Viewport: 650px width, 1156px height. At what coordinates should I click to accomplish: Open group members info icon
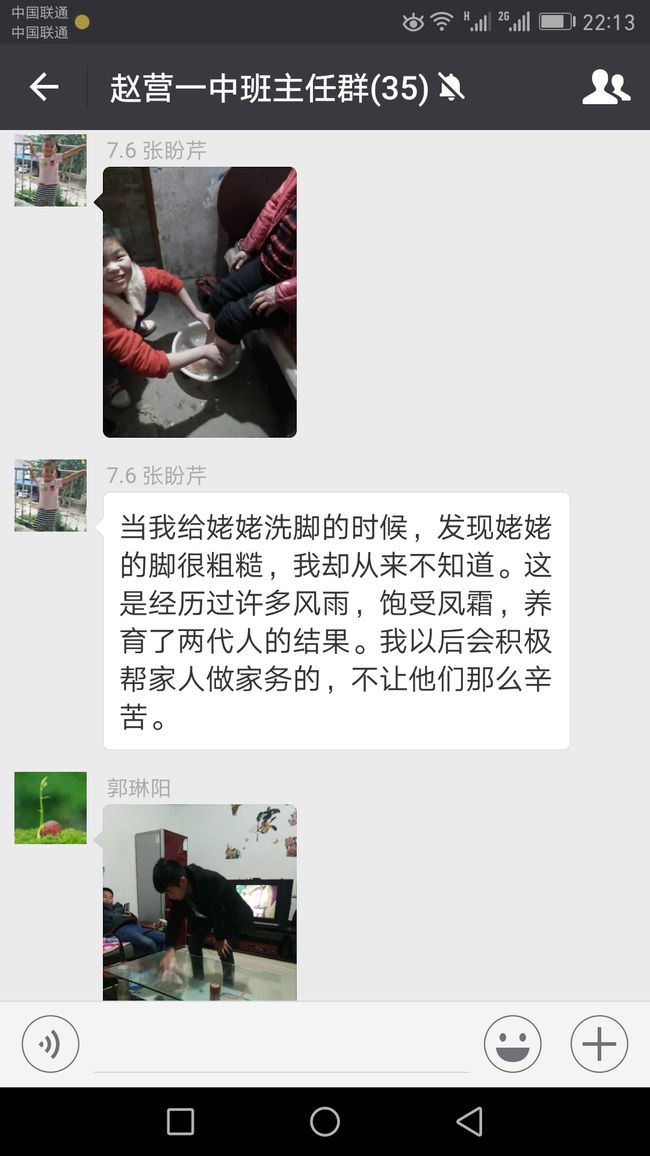click(606, 87)
